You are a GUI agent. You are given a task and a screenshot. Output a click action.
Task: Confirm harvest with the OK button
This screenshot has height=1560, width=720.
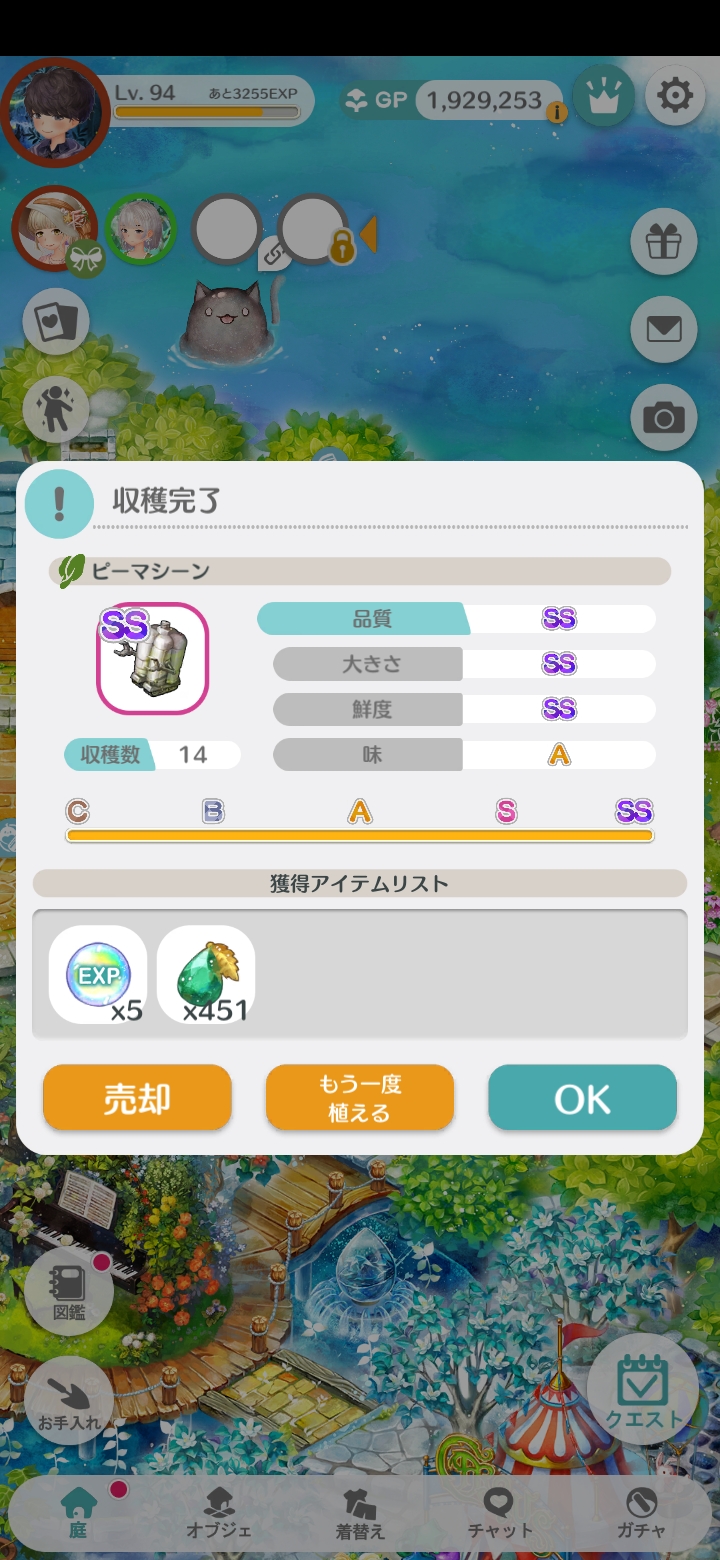pos(582,1098)
